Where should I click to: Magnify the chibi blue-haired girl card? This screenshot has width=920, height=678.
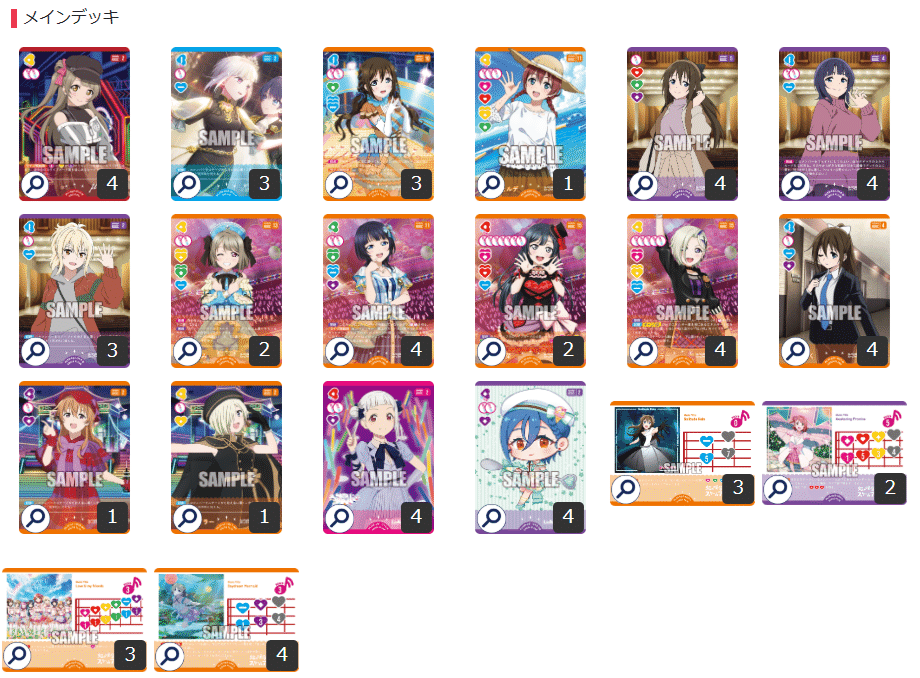click(x=491, y=517)
